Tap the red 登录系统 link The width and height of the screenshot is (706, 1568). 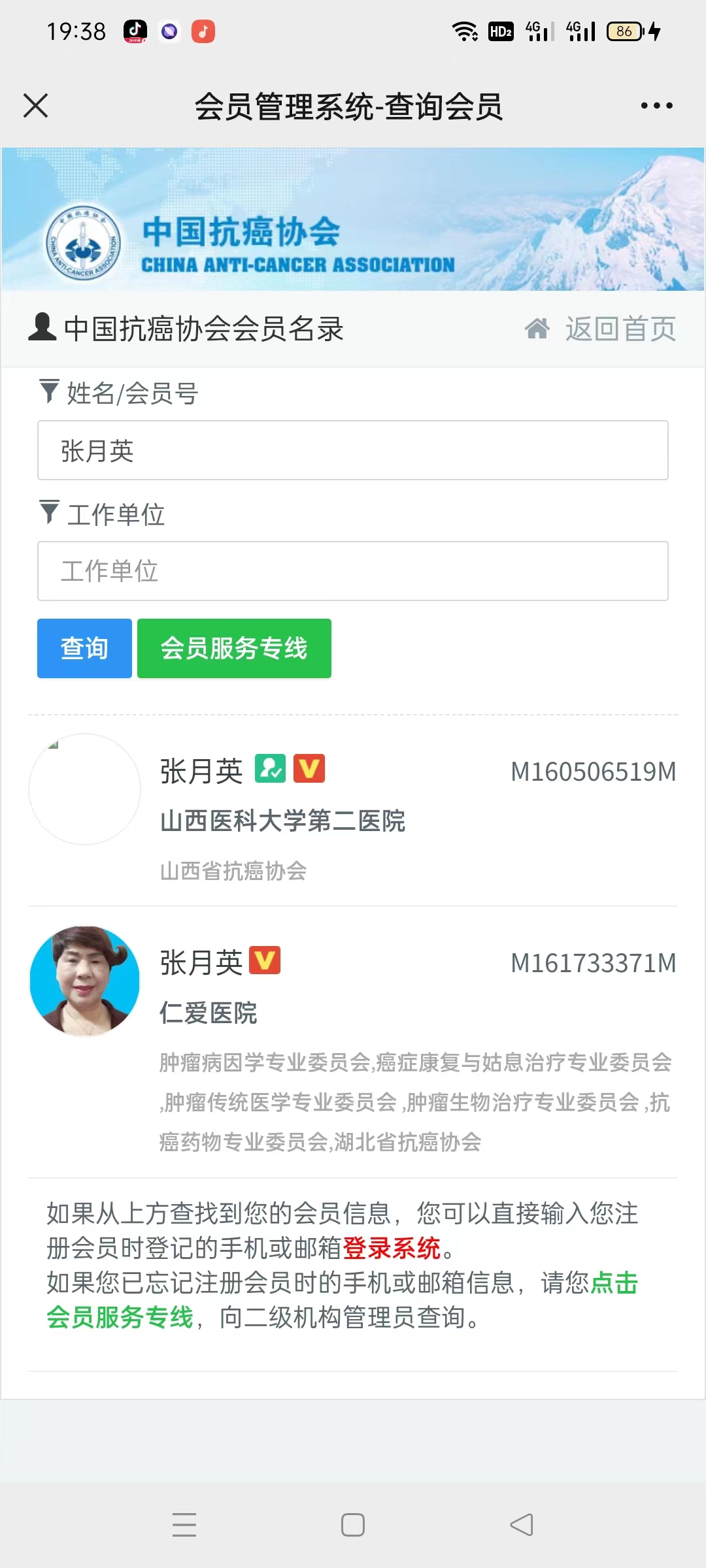click(x=392, y=1248)
